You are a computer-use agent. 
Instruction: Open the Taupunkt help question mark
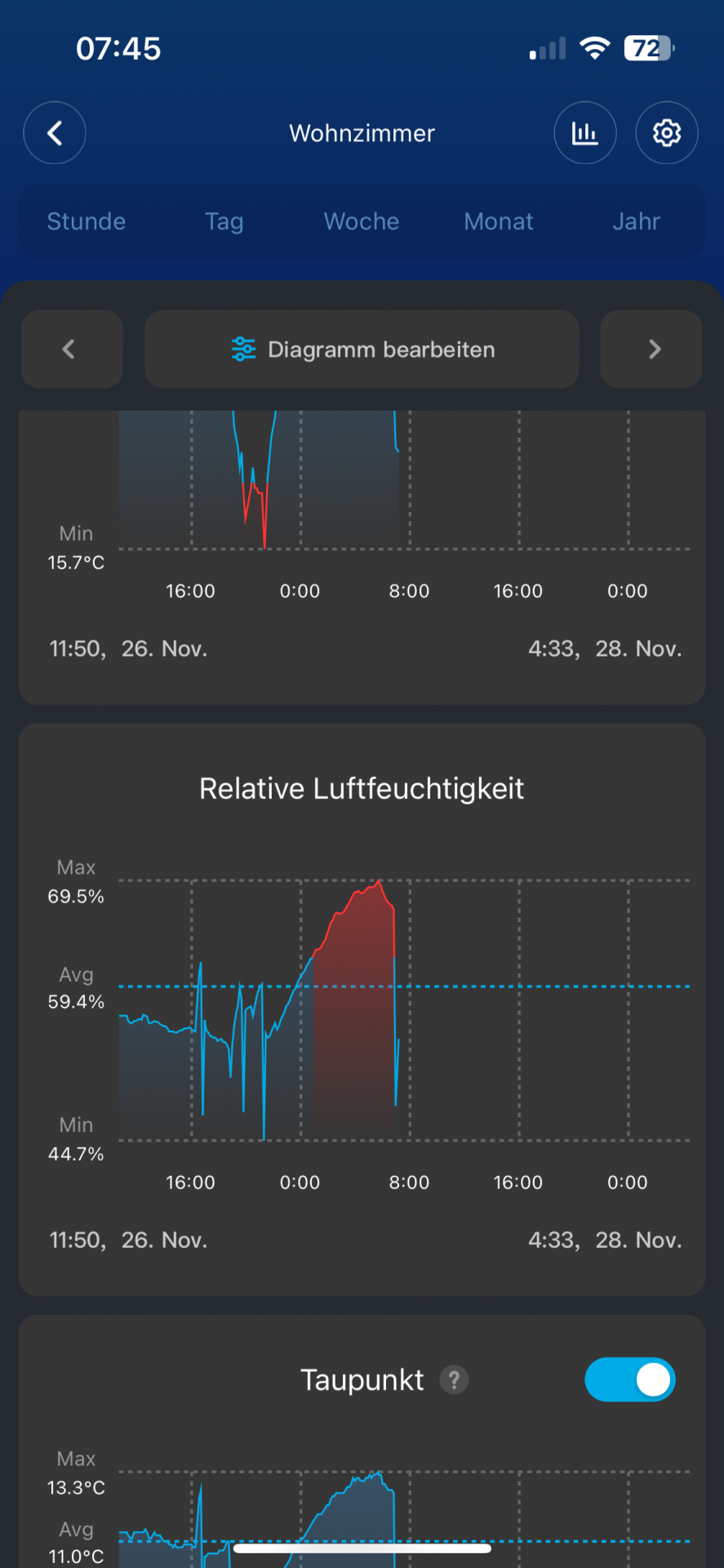tap(454, 1380)
